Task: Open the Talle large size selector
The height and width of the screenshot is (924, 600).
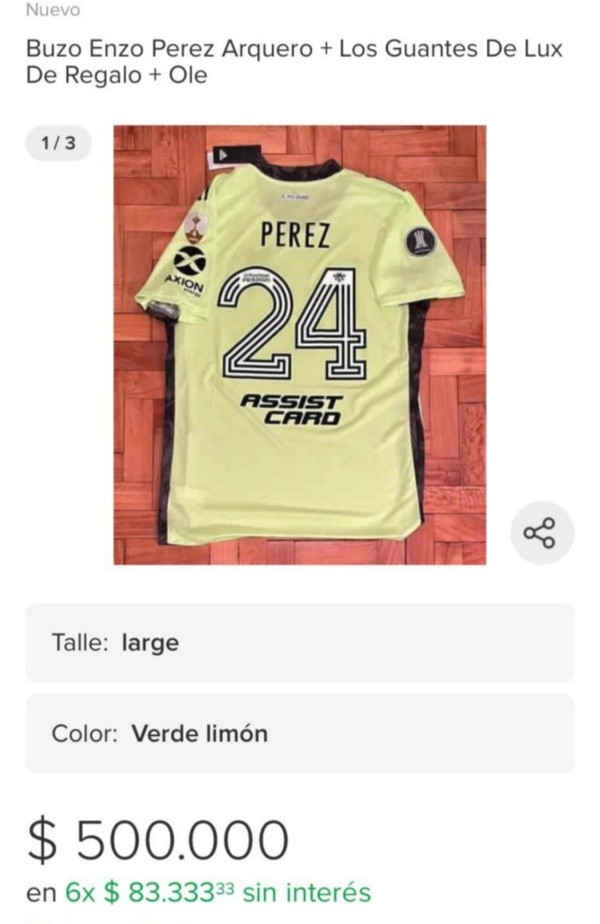Action: (x=299, y=642)
